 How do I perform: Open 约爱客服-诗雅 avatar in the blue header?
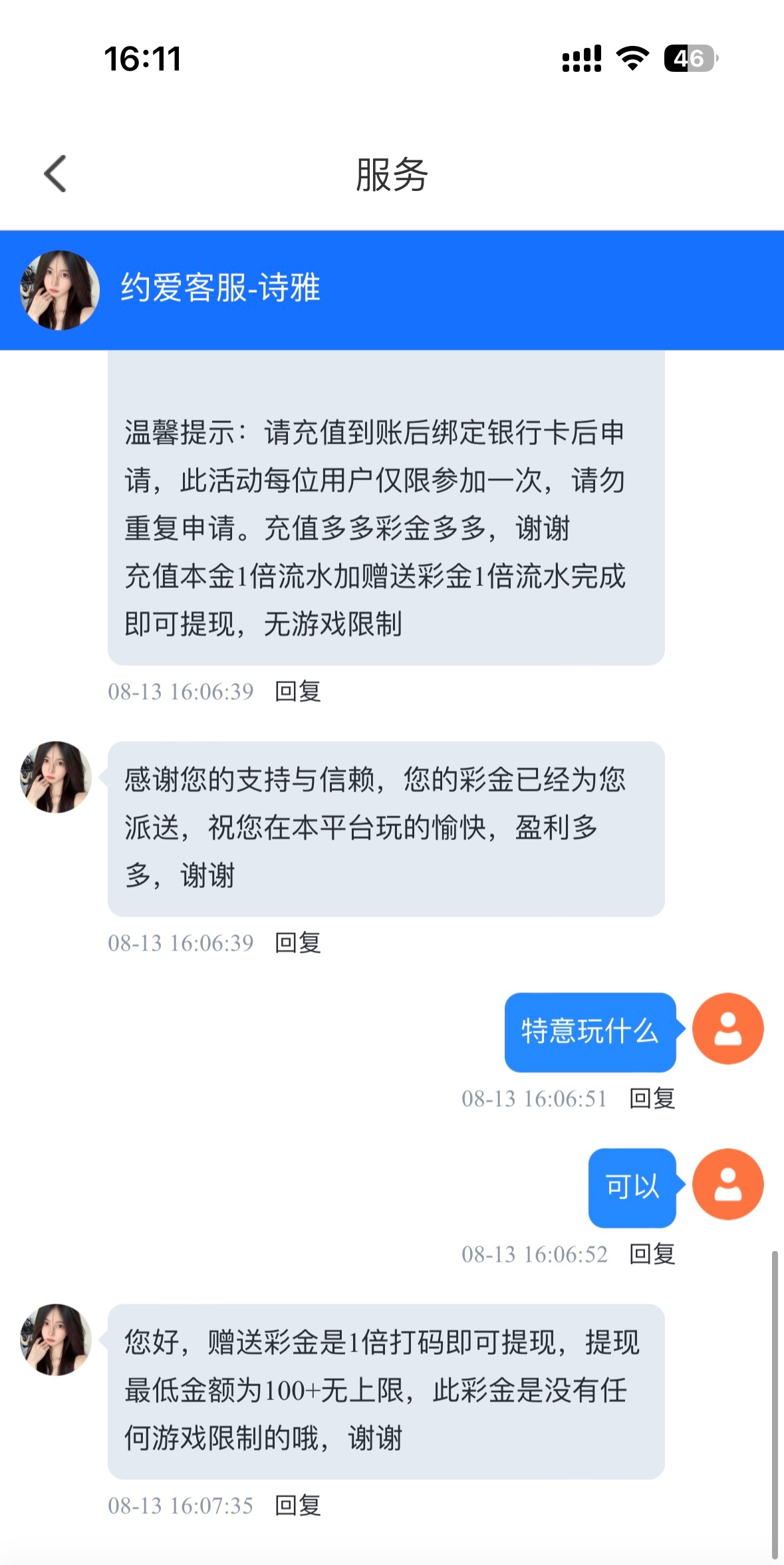[x=60, y=290]
